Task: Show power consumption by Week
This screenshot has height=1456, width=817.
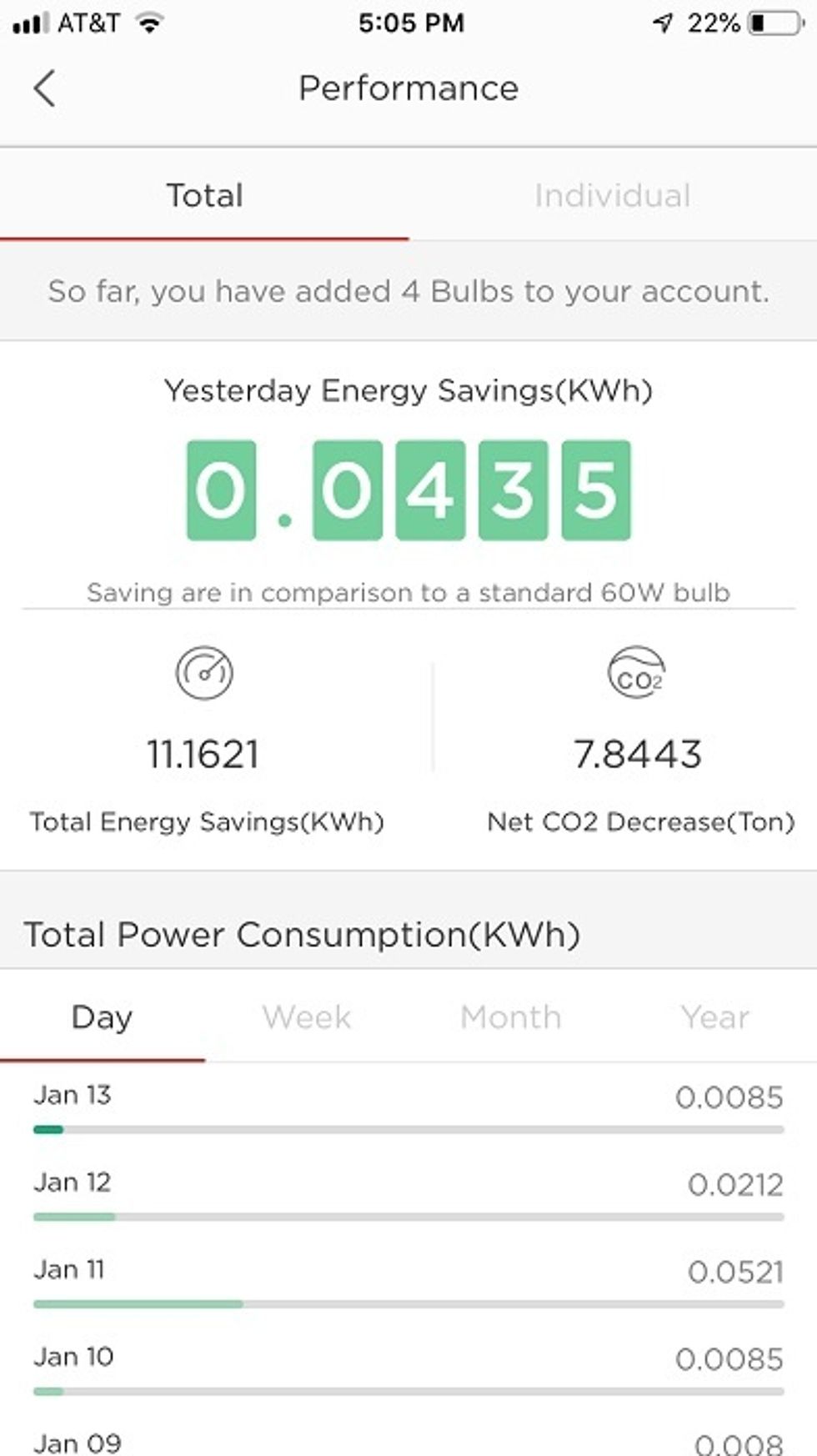Action: (306, 1017)
